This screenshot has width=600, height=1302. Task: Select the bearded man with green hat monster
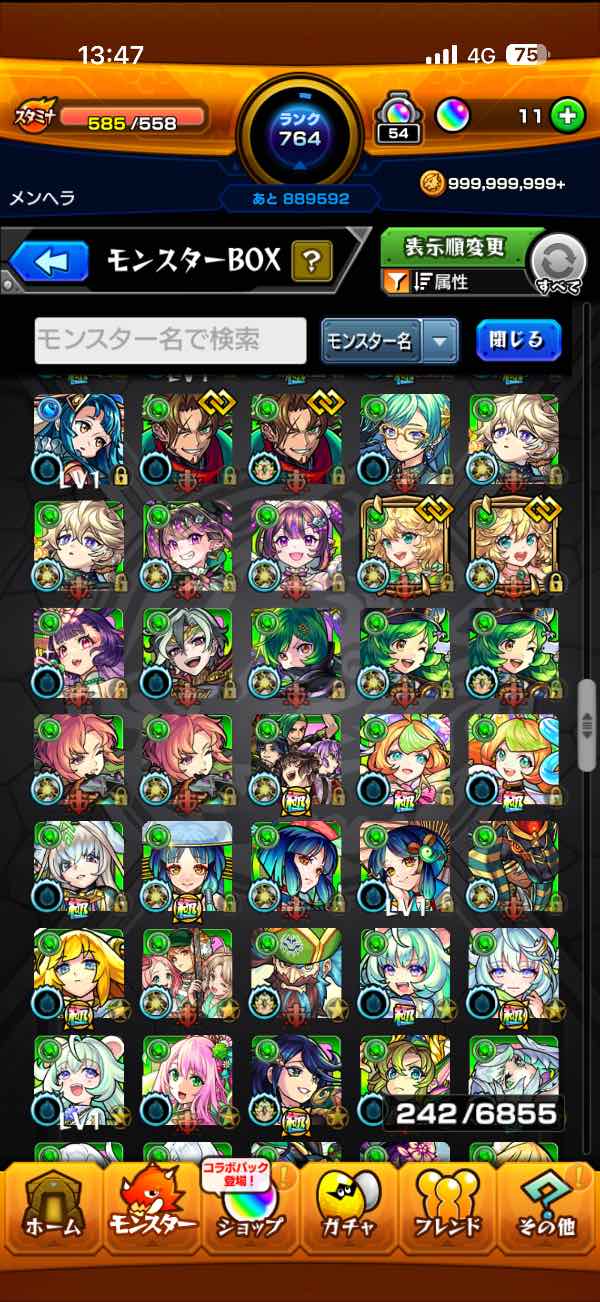pos(296,973)
